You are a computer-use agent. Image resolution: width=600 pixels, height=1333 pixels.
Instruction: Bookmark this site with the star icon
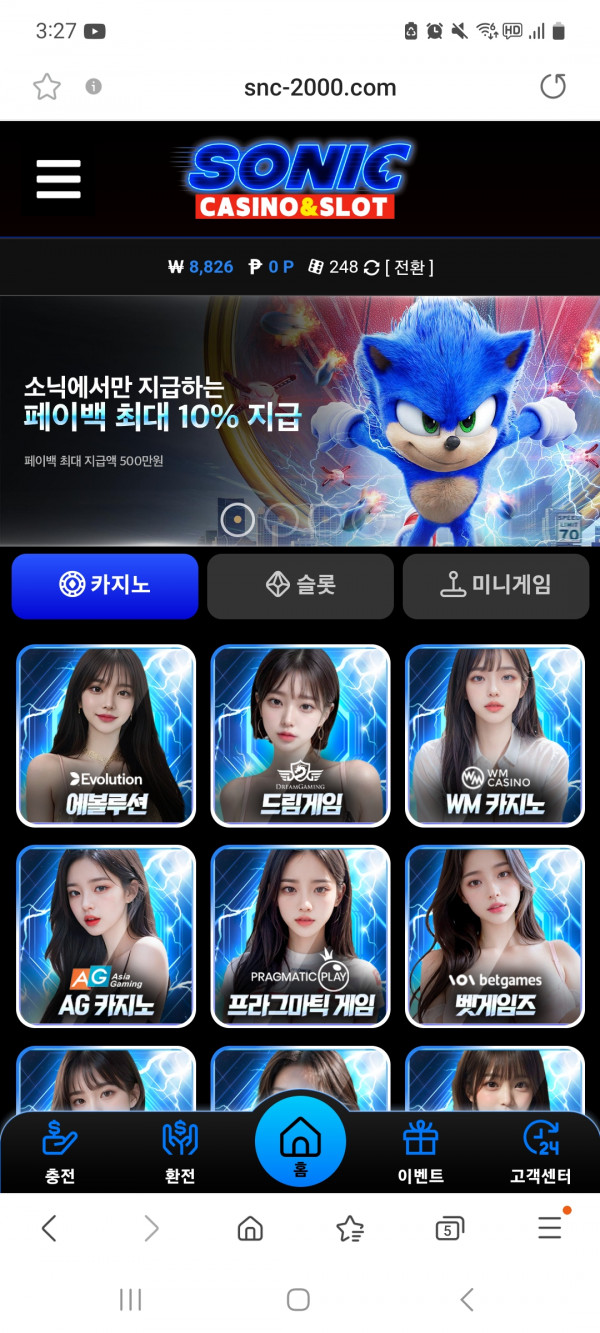(47, 87)
